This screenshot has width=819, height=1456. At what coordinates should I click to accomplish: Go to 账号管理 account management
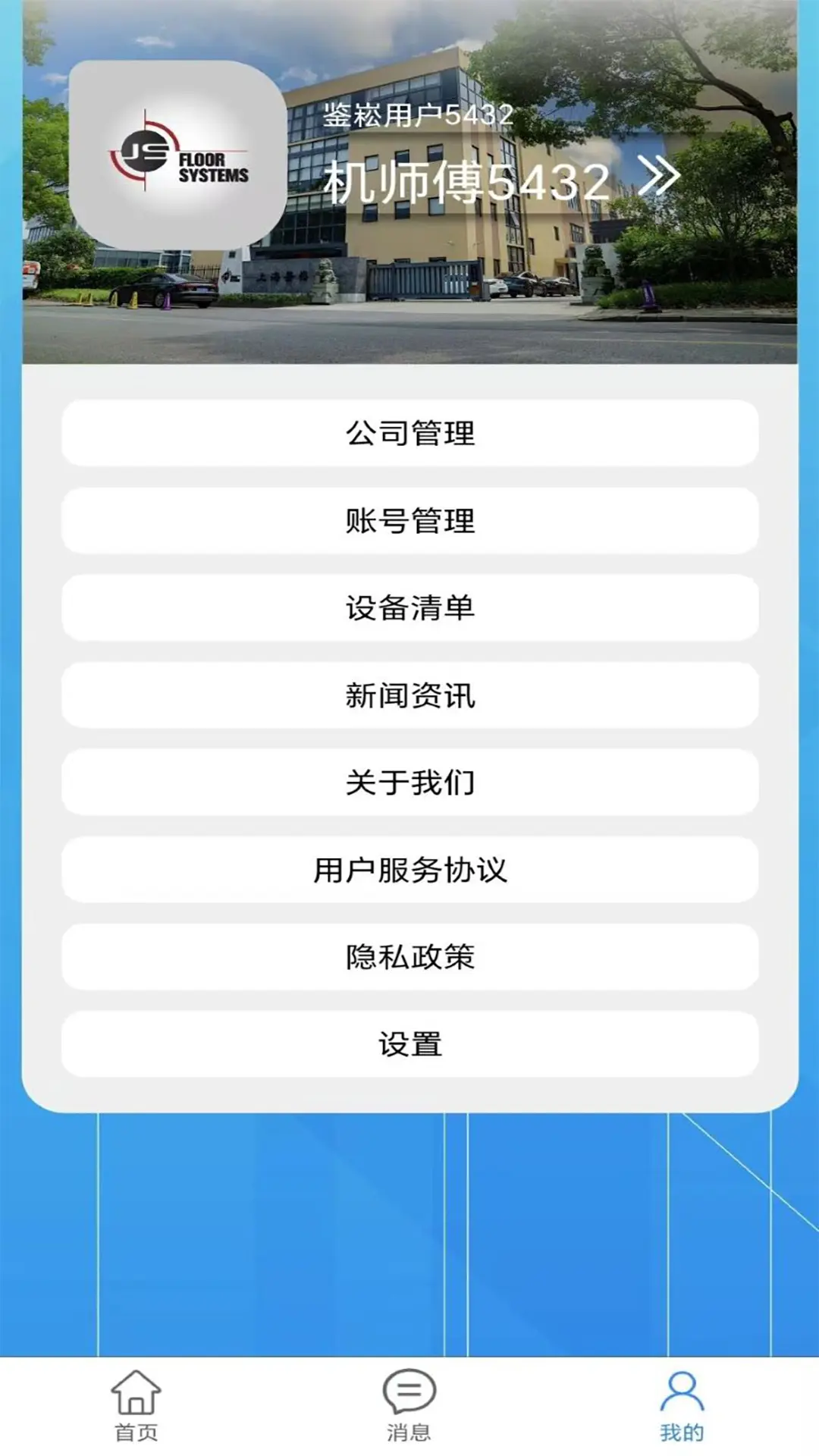[409, 521]
